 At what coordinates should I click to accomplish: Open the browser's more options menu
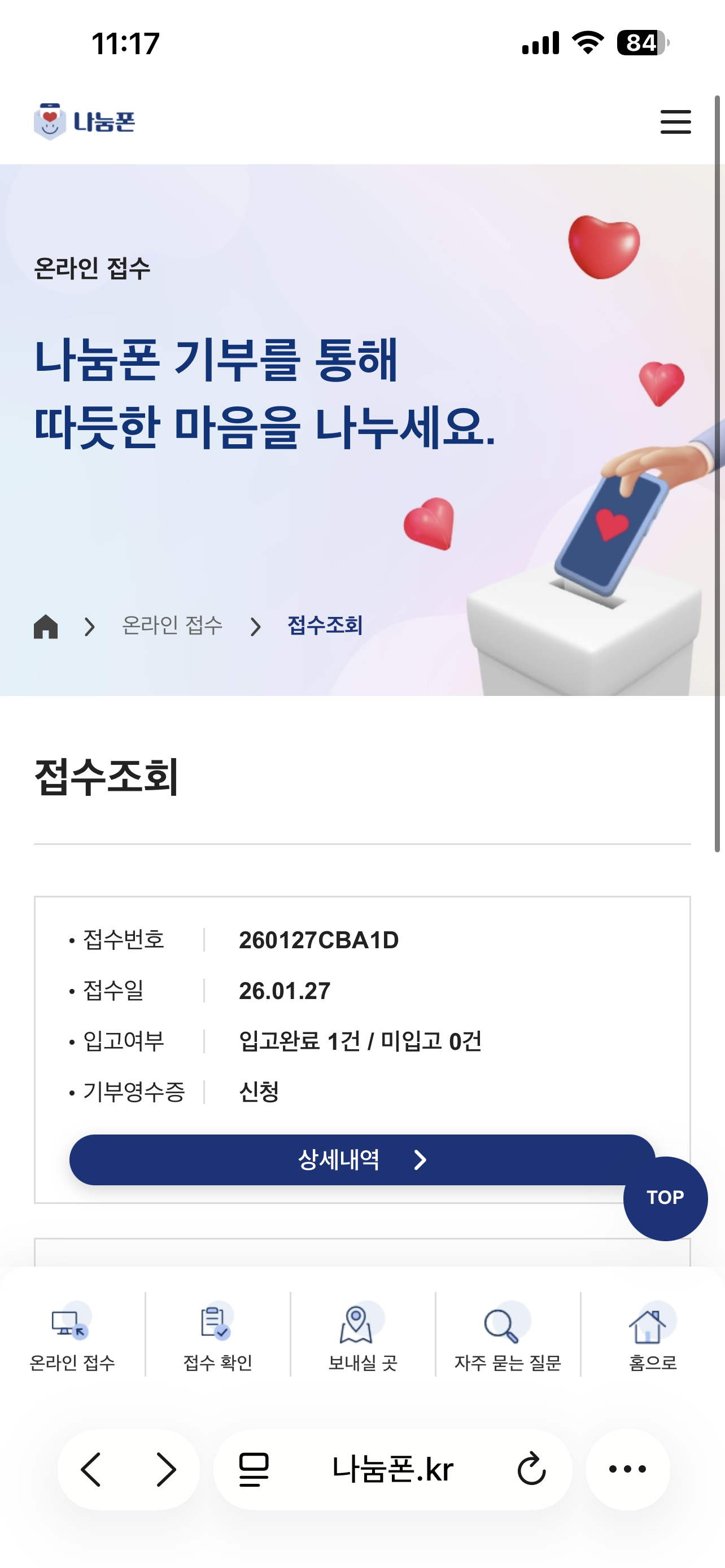point(628,1469)
